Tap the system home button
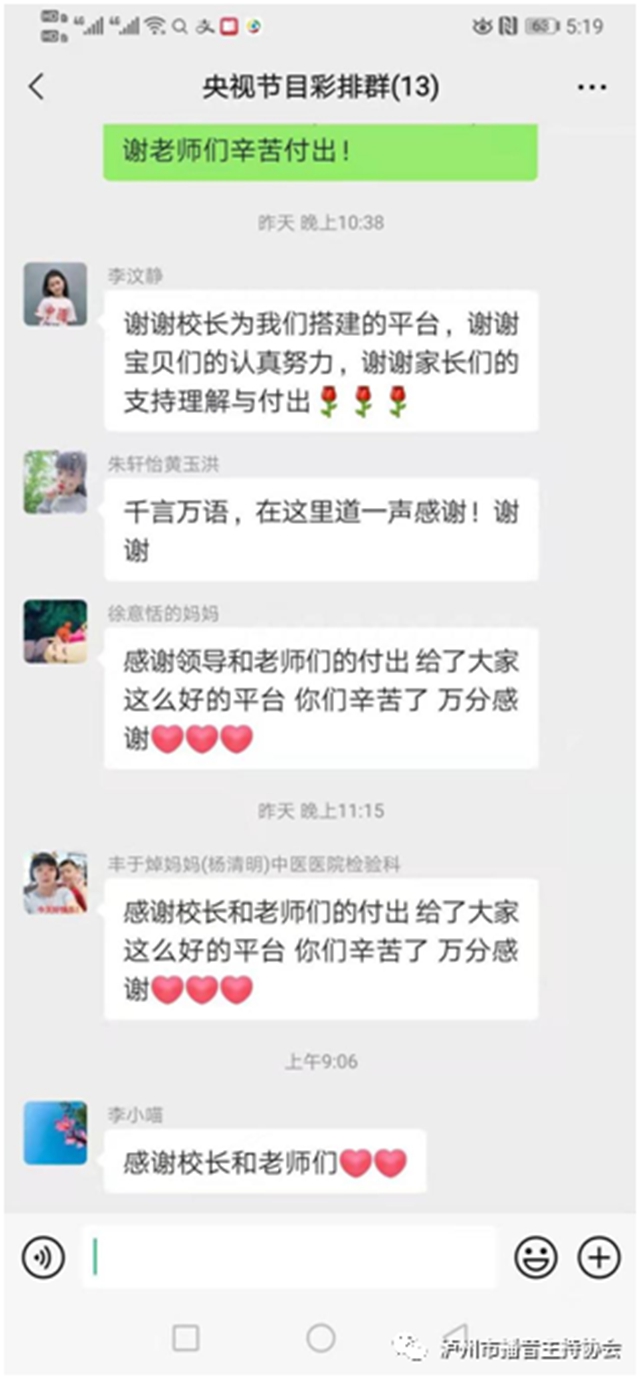The height and width of the screenshot is (1379, 640). (320, 1338)
